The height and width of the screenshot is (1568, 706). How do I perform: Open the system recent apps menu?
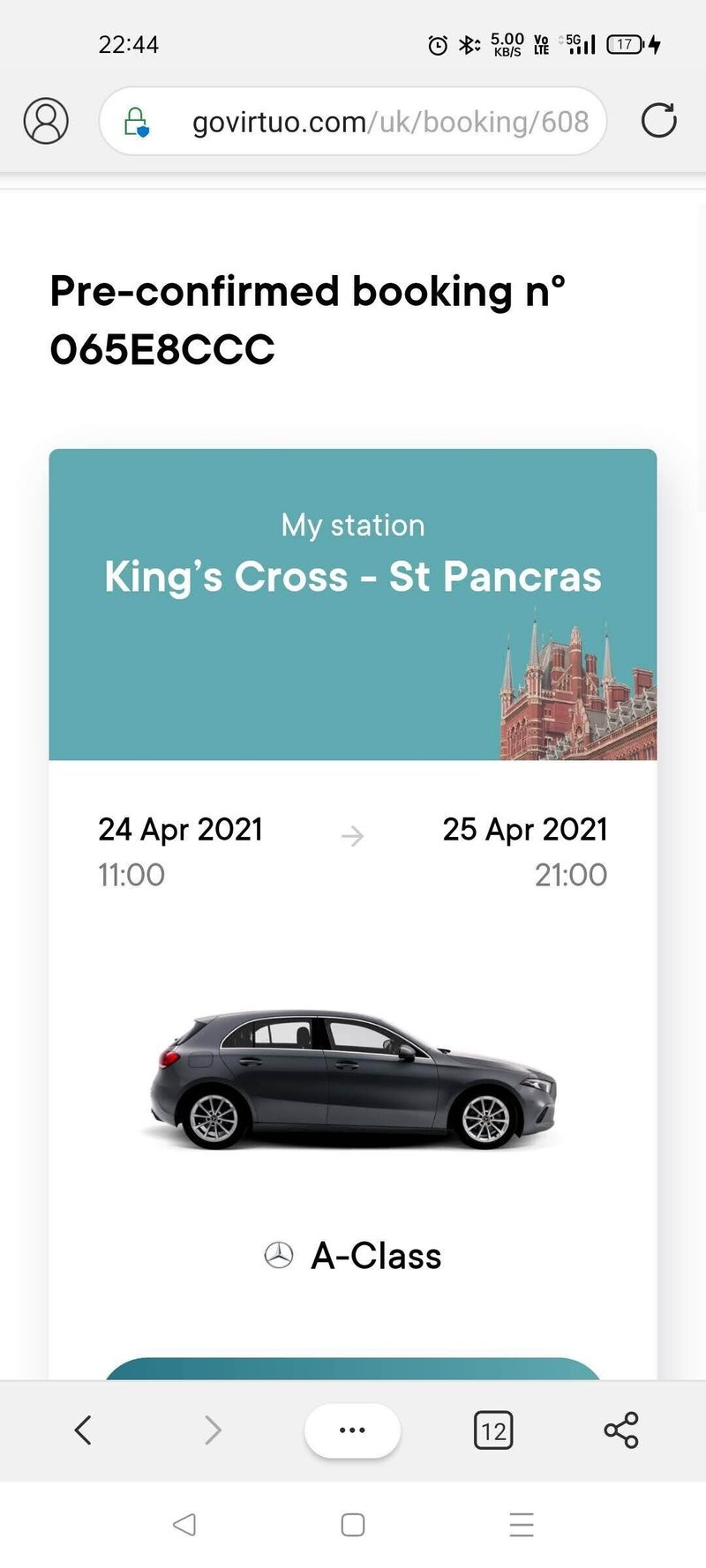tap(522, 1525)
